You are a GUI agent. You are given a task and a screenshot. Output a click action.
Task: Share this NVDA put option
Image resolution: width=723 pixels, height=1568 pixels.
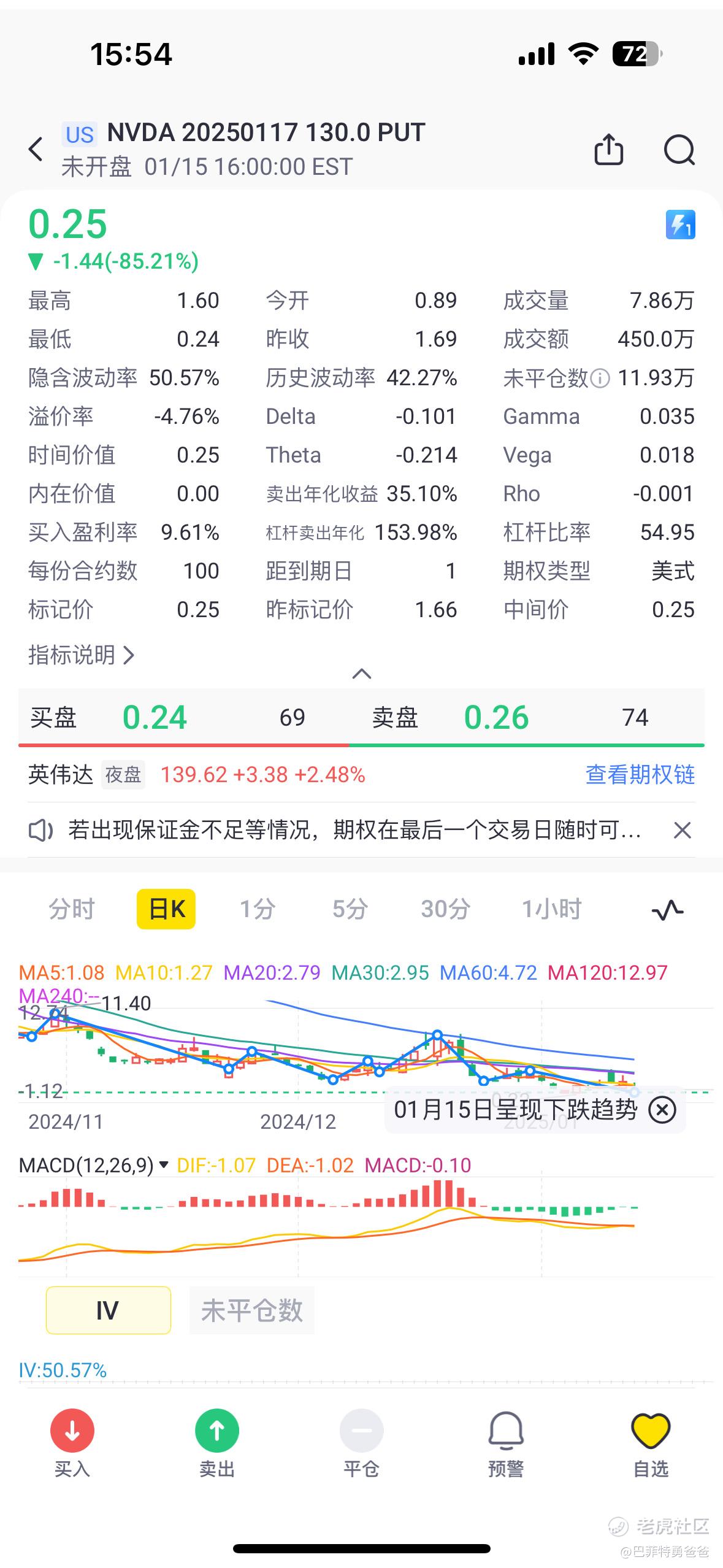click(608, 149)
